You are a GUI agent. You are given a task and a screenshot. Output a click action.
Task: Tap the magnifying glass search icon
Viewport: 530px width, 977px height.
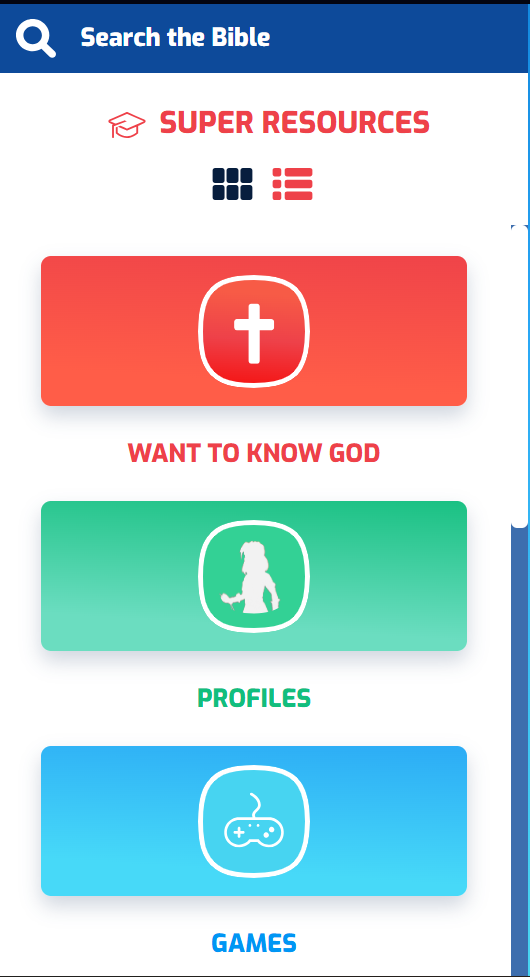(35, 38)
